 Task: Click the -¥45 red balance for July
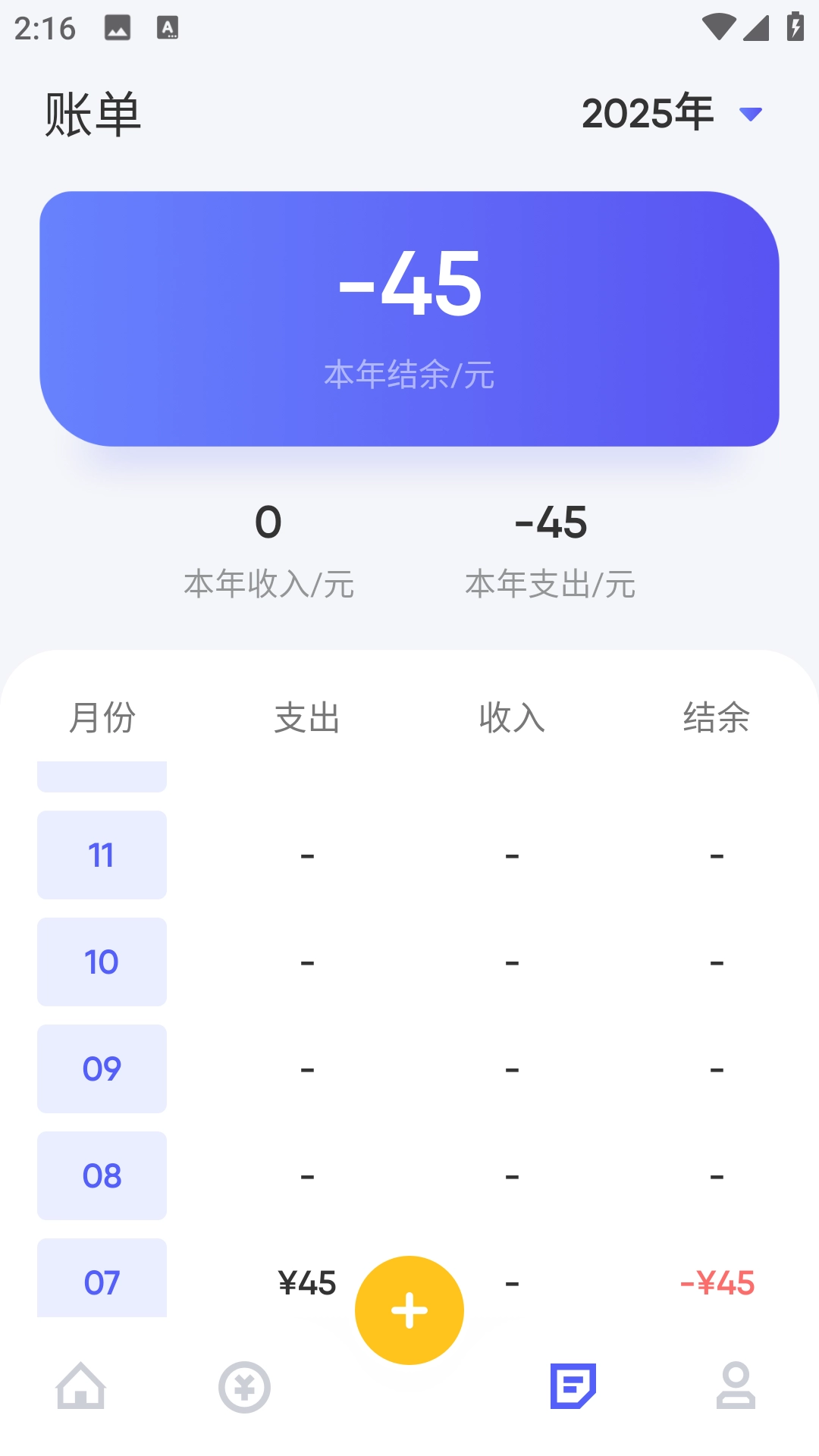[x=717, y=1282]
